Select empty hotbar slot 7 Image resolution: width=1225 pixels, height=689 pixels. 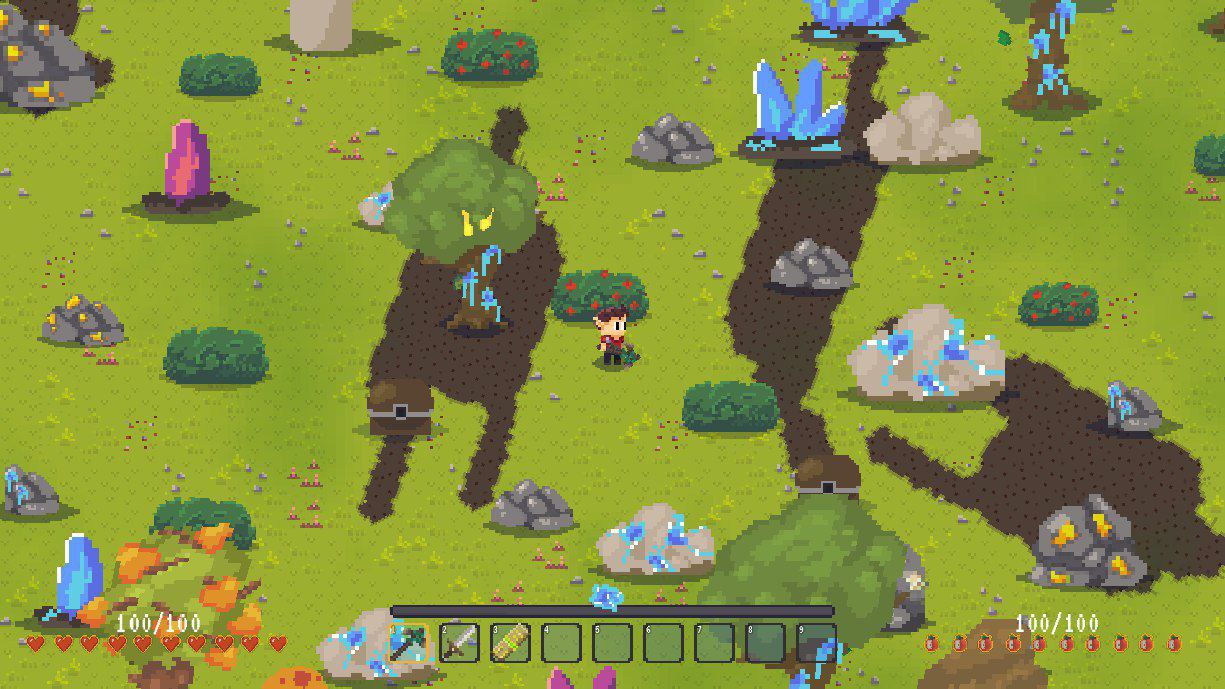(715, 643)
